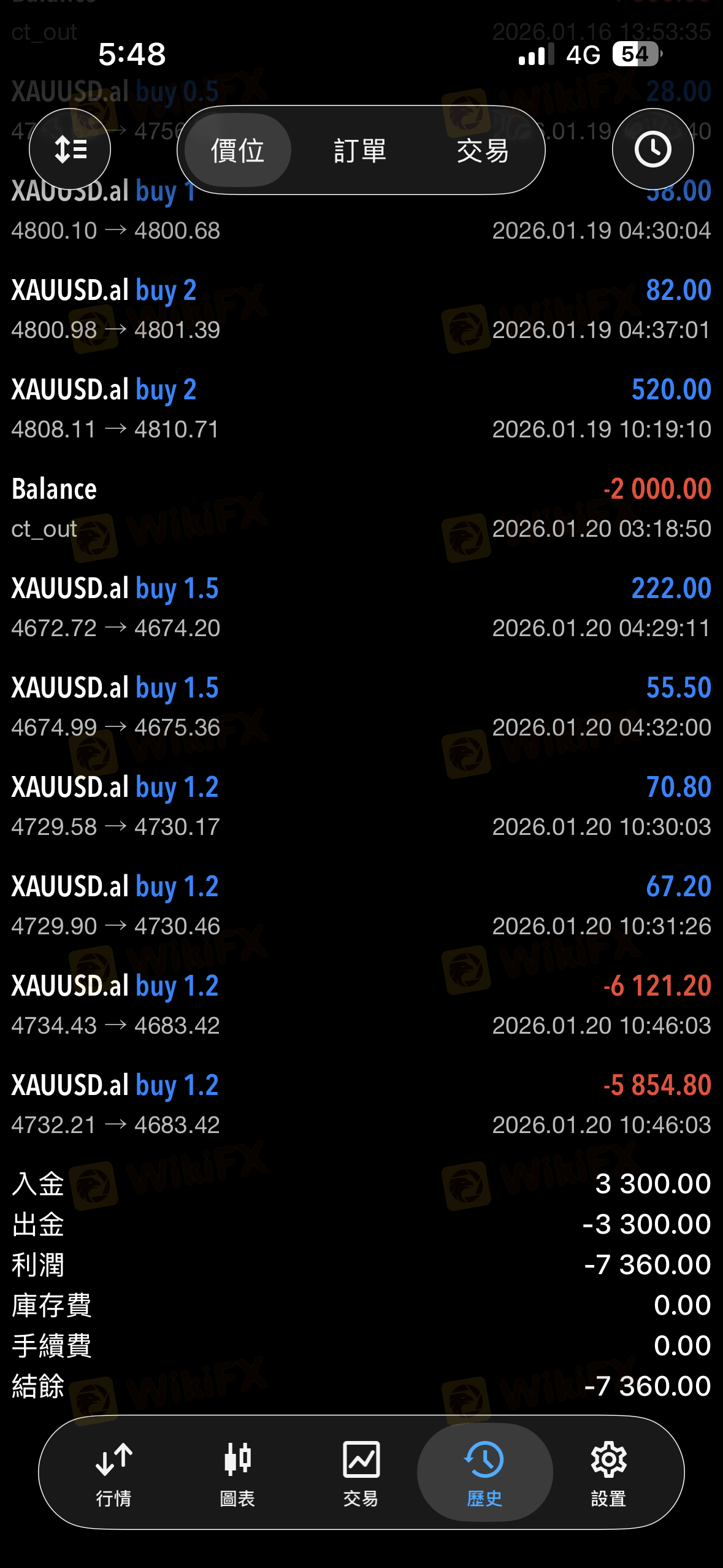This screenshot has height=1568, width=723.
Task: Expand the trade with -6 121.20 loss
Action: pos(361,1005)
